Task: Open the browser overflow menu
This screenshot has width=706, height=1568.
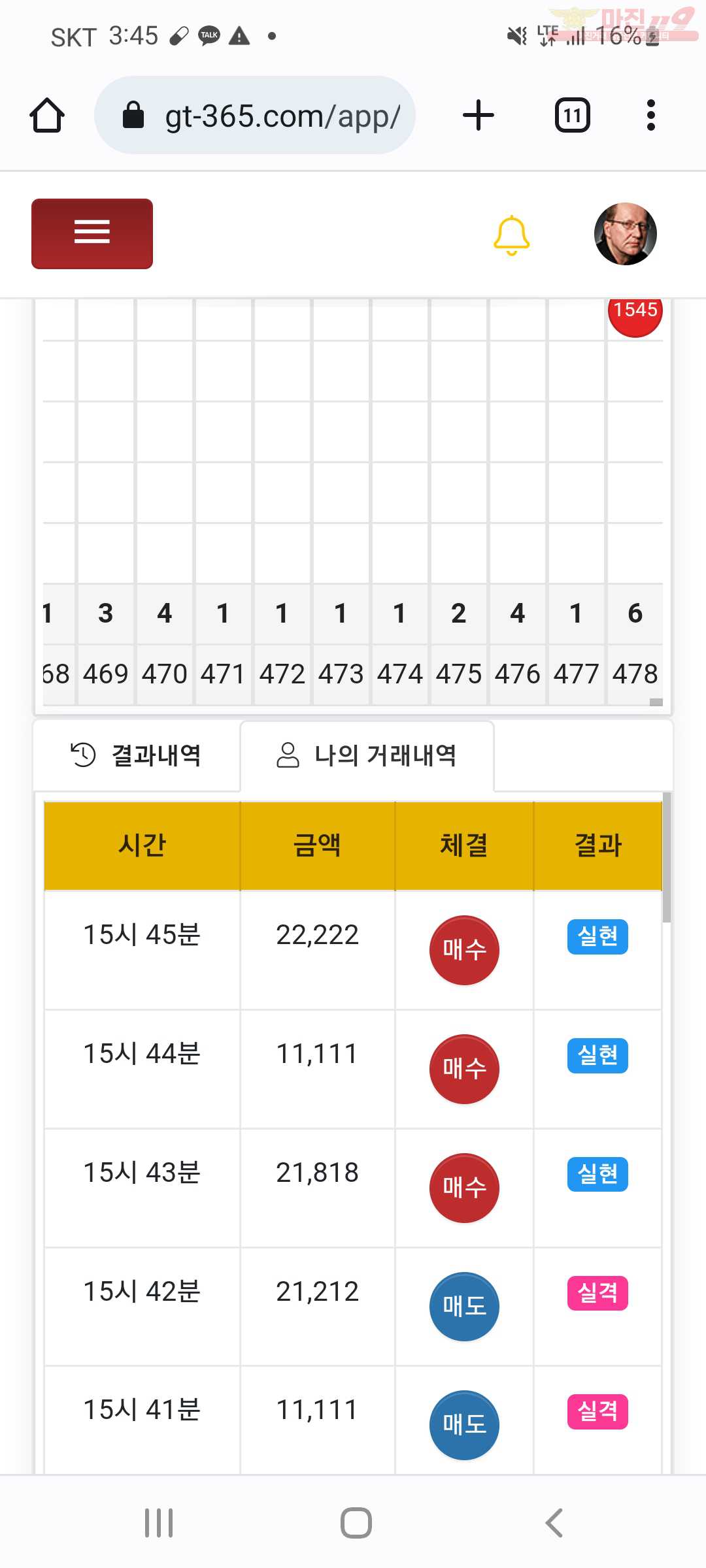Action: 650,116
